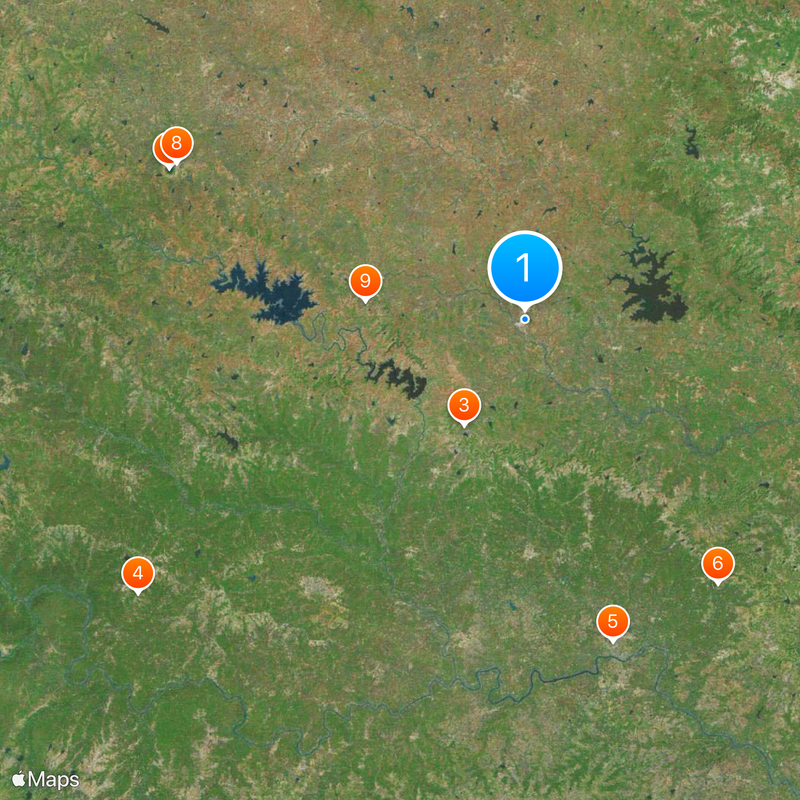The height and width of the screenshot is (800, 800).
Task: Open map pin number 9
Action: [365, 281]
